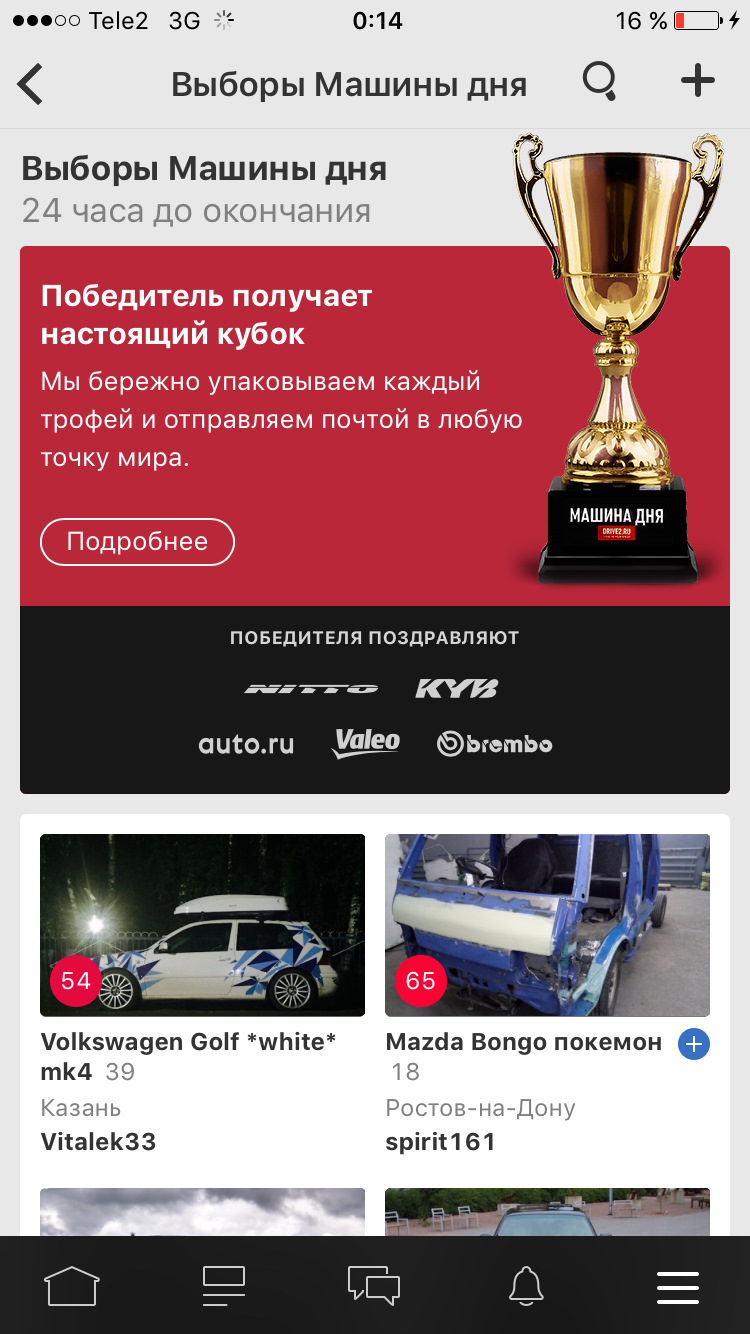Tap the vote badge showing 65
This screenshot has height=1334, width=750.
pos(419,981)
